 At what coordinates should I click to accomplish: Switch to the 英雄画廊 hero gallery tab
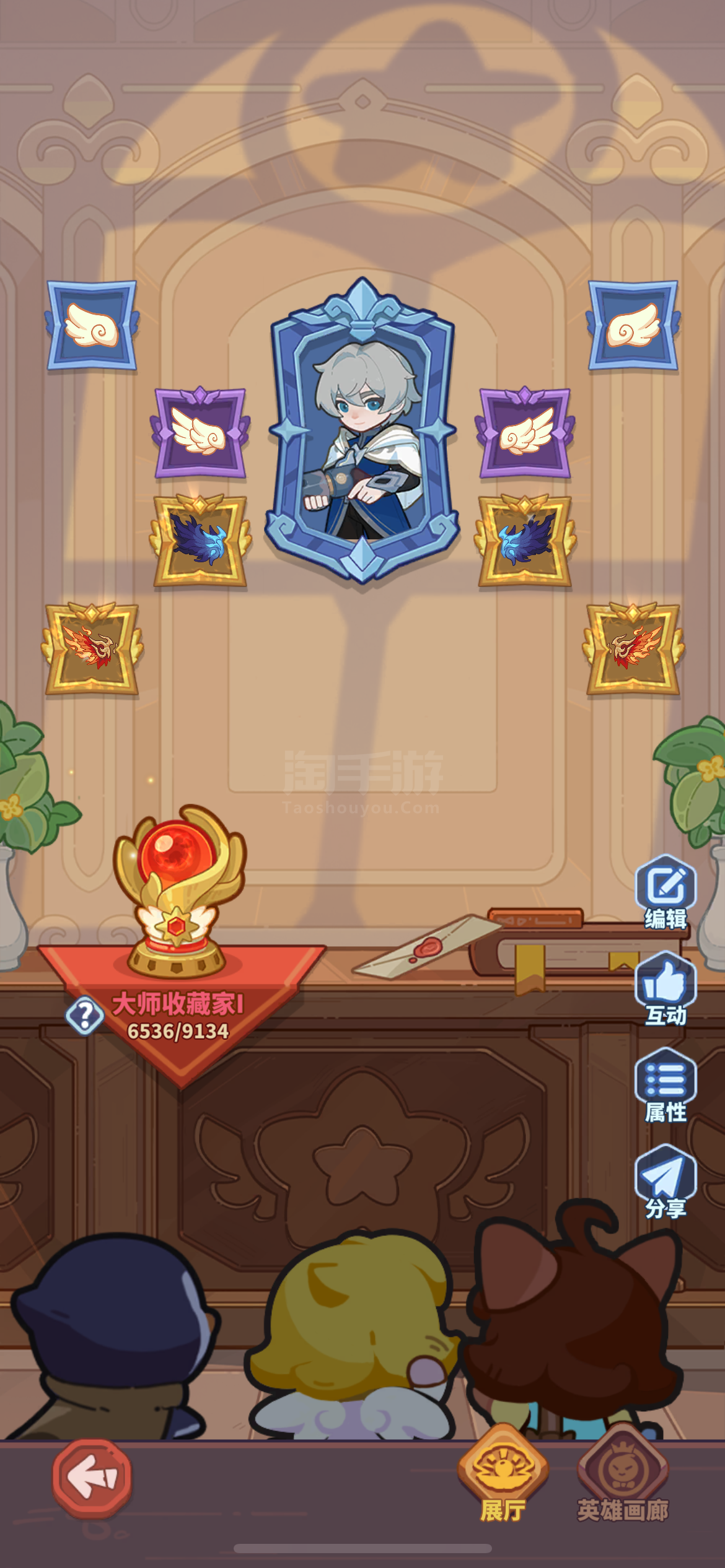point(622,1474)
